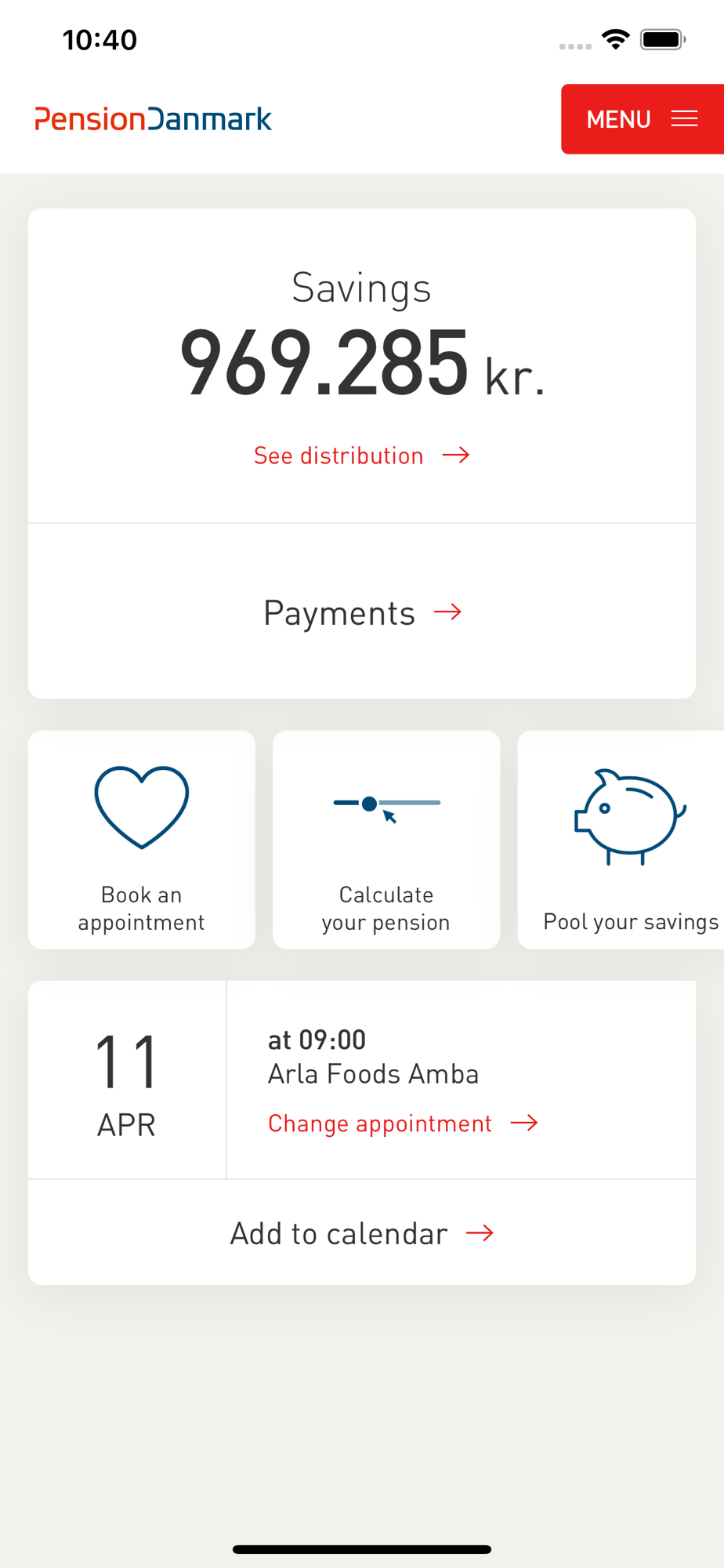The image size is (724, 1568).
Task: Open the Payments row
Action: 362,612
